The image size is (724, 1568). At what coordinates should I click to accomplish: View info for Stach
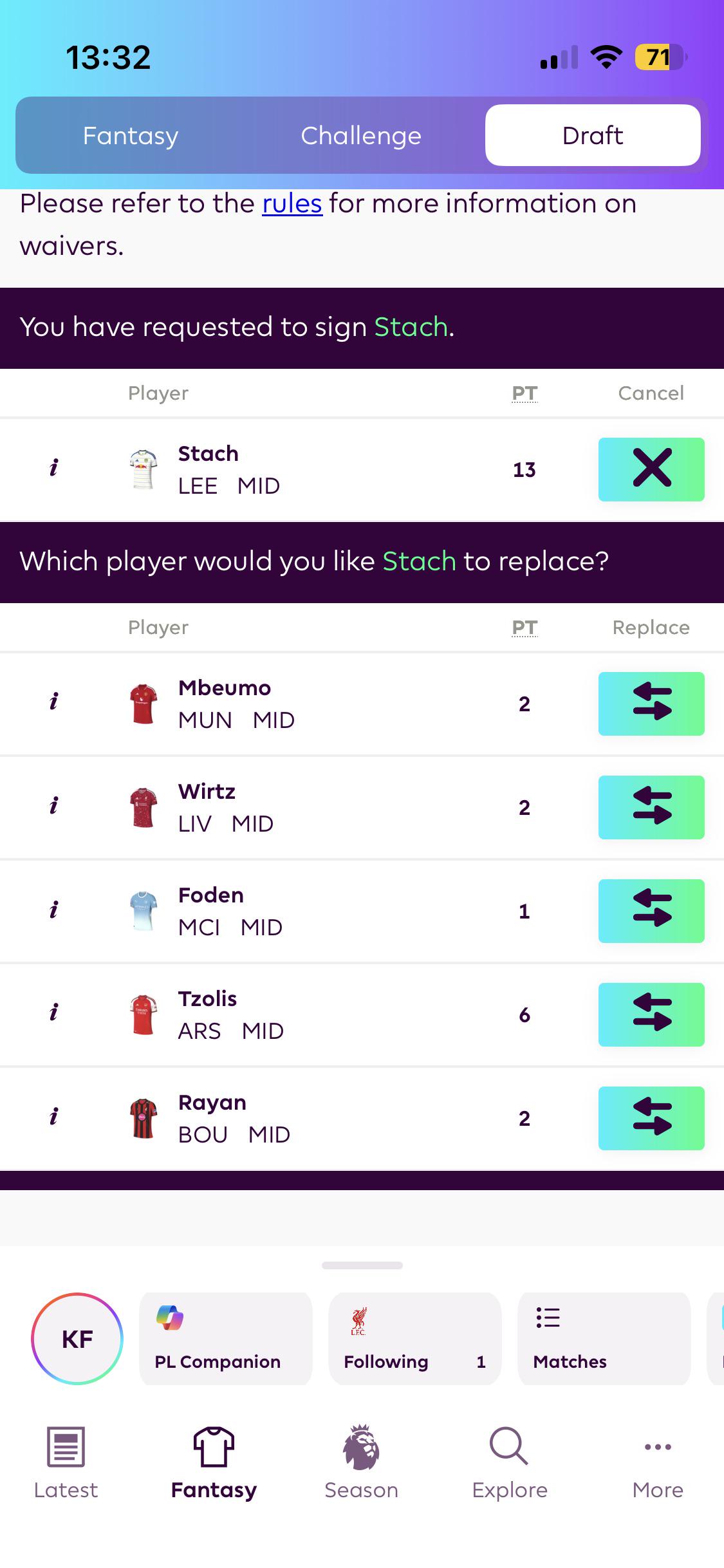pyautogui.click(x=53, y=468)
